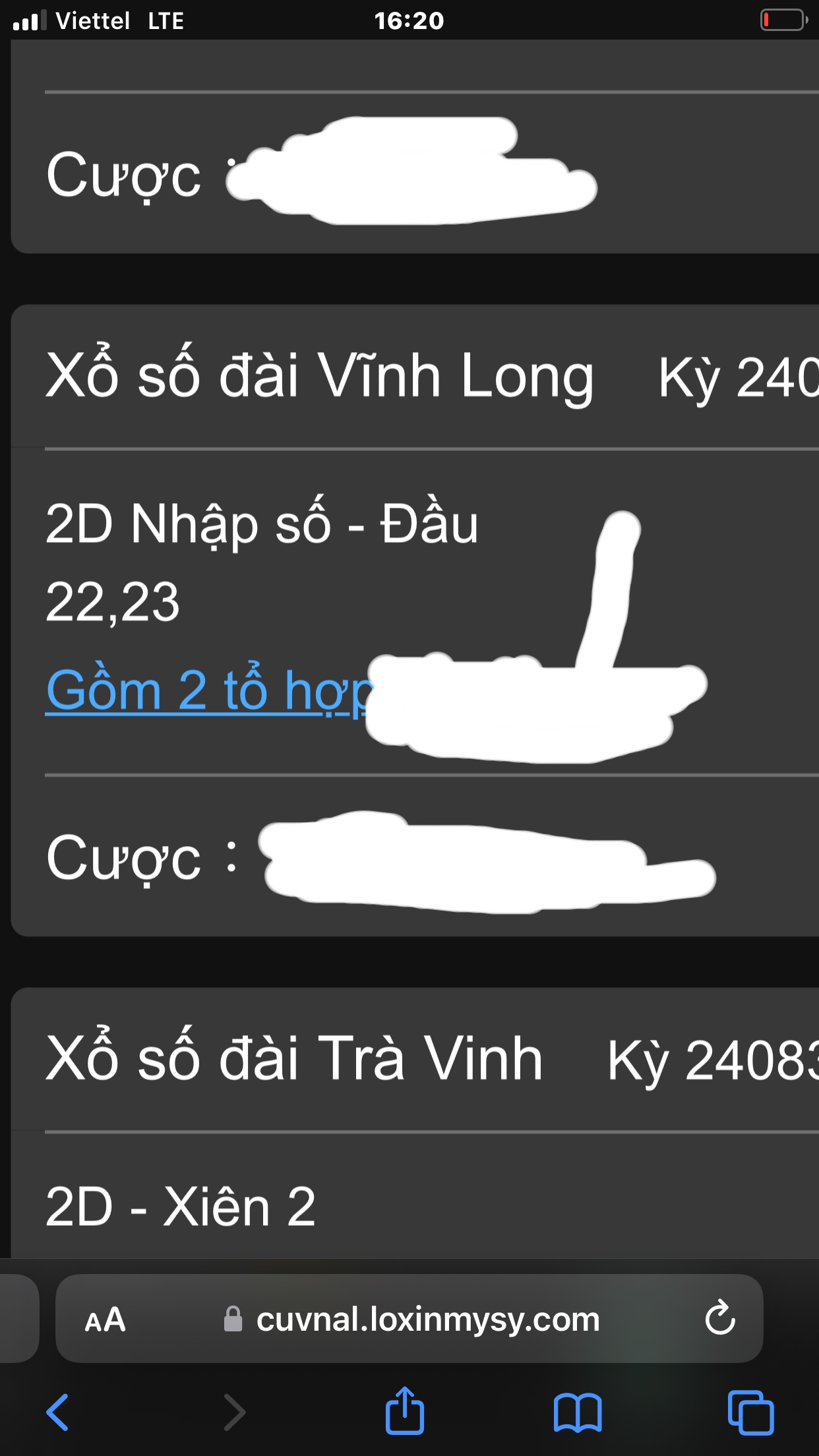Open the 'Gồm 2 tổ hợp' link

pos(210,690)
